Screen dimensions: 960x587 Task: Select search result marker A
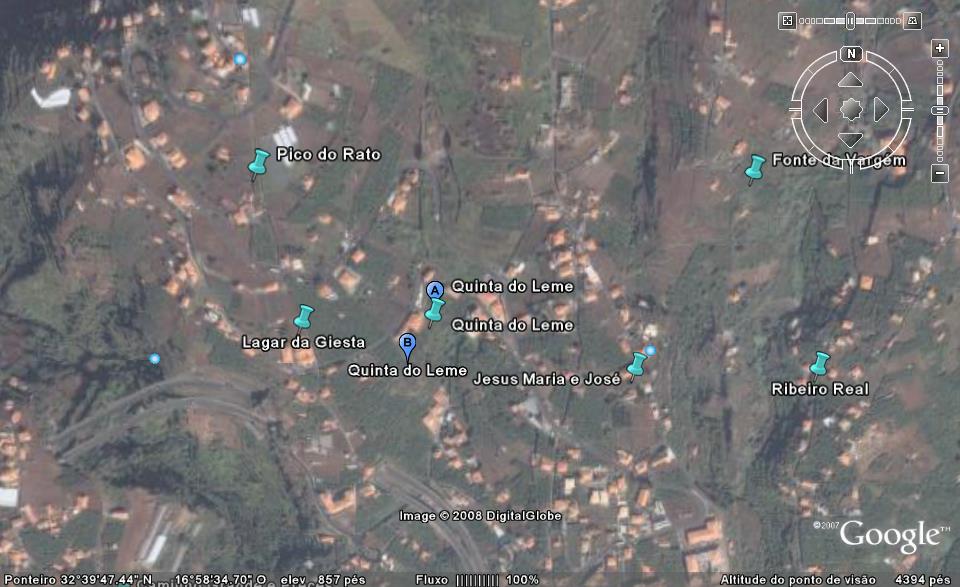pos(435,290)
